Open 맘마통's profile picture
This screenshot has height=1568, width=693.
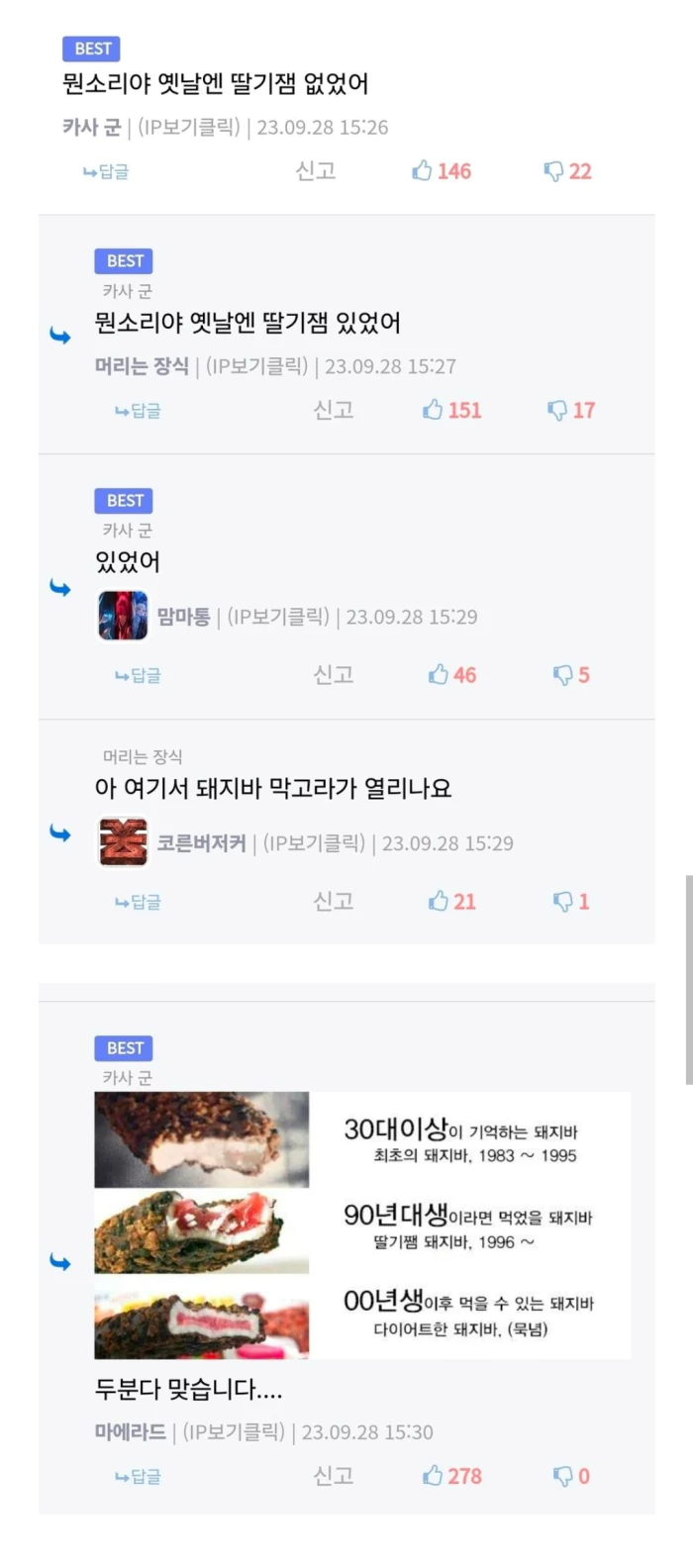(x=123, y=616)
